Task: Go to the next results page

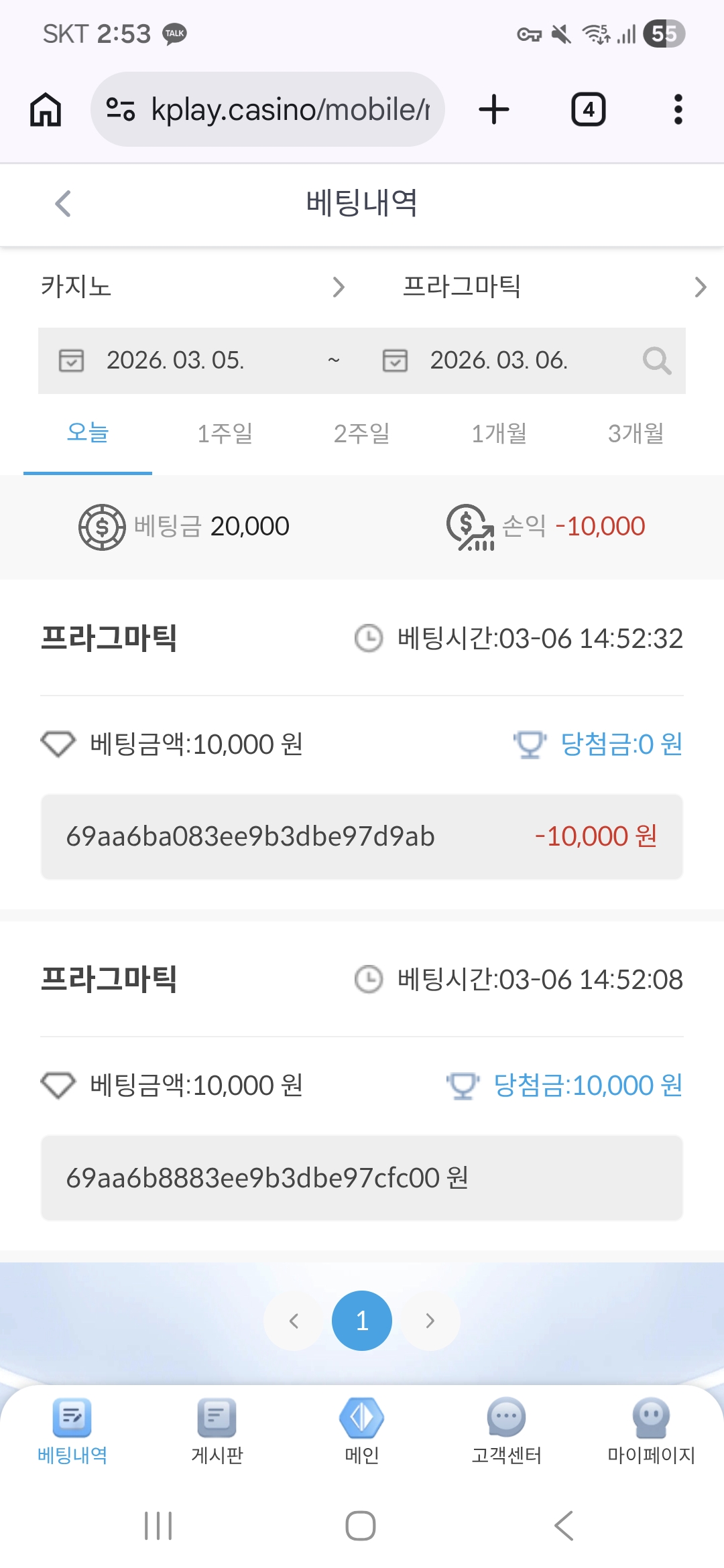Action: 430,1321
